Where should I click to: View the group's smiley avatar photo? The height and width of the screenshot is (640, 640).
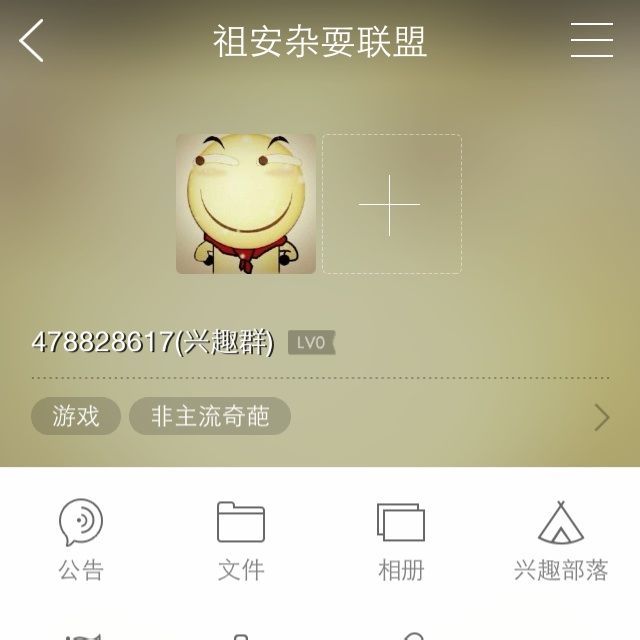246,204
